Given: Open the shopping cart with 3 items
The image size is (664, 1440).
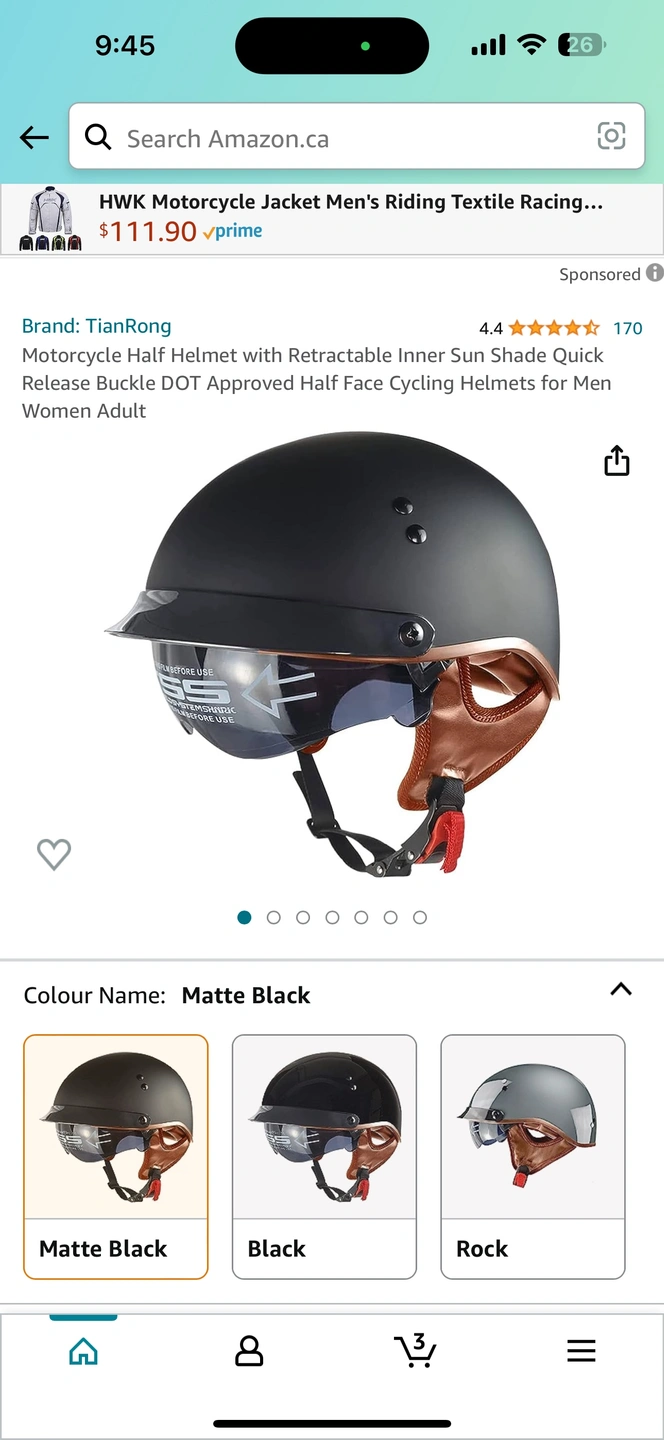Looking at the screenshot, I should coord(414,1352).
